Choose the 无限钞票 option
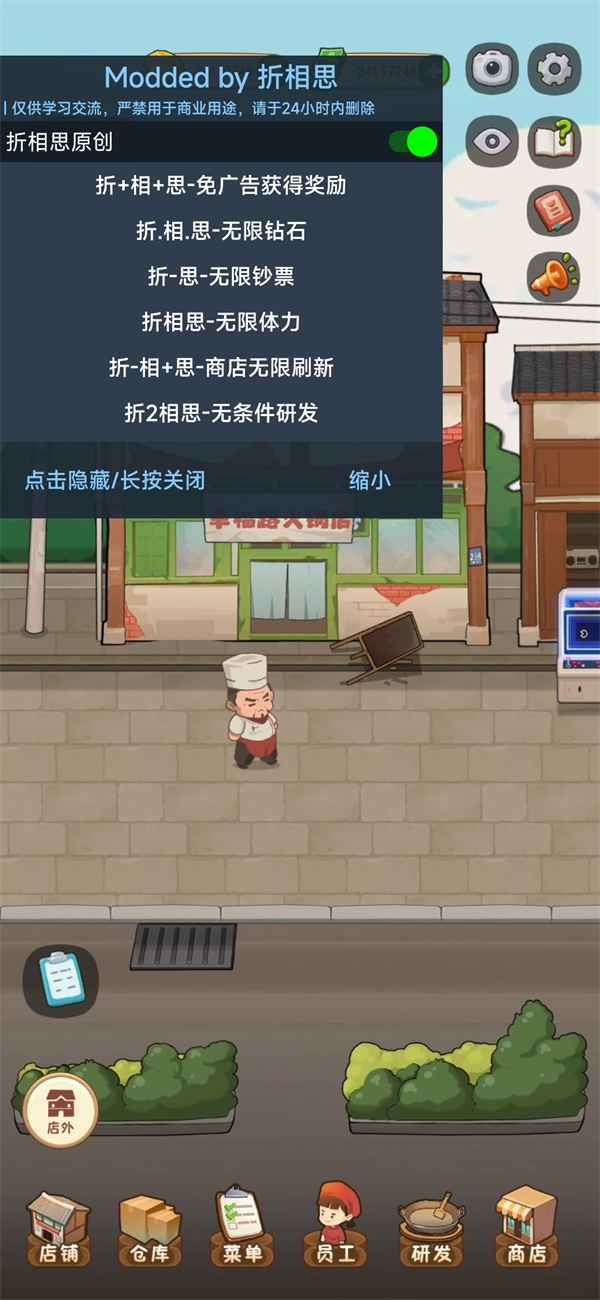Viewport: 600px width, 1300px height. [221, 276]
